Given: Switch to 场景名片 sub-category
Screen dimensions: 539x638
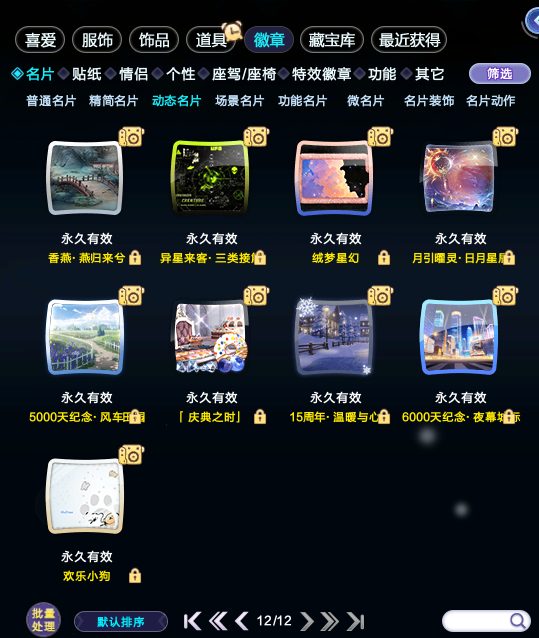Looking at the screenshot, I should (240, 101).
